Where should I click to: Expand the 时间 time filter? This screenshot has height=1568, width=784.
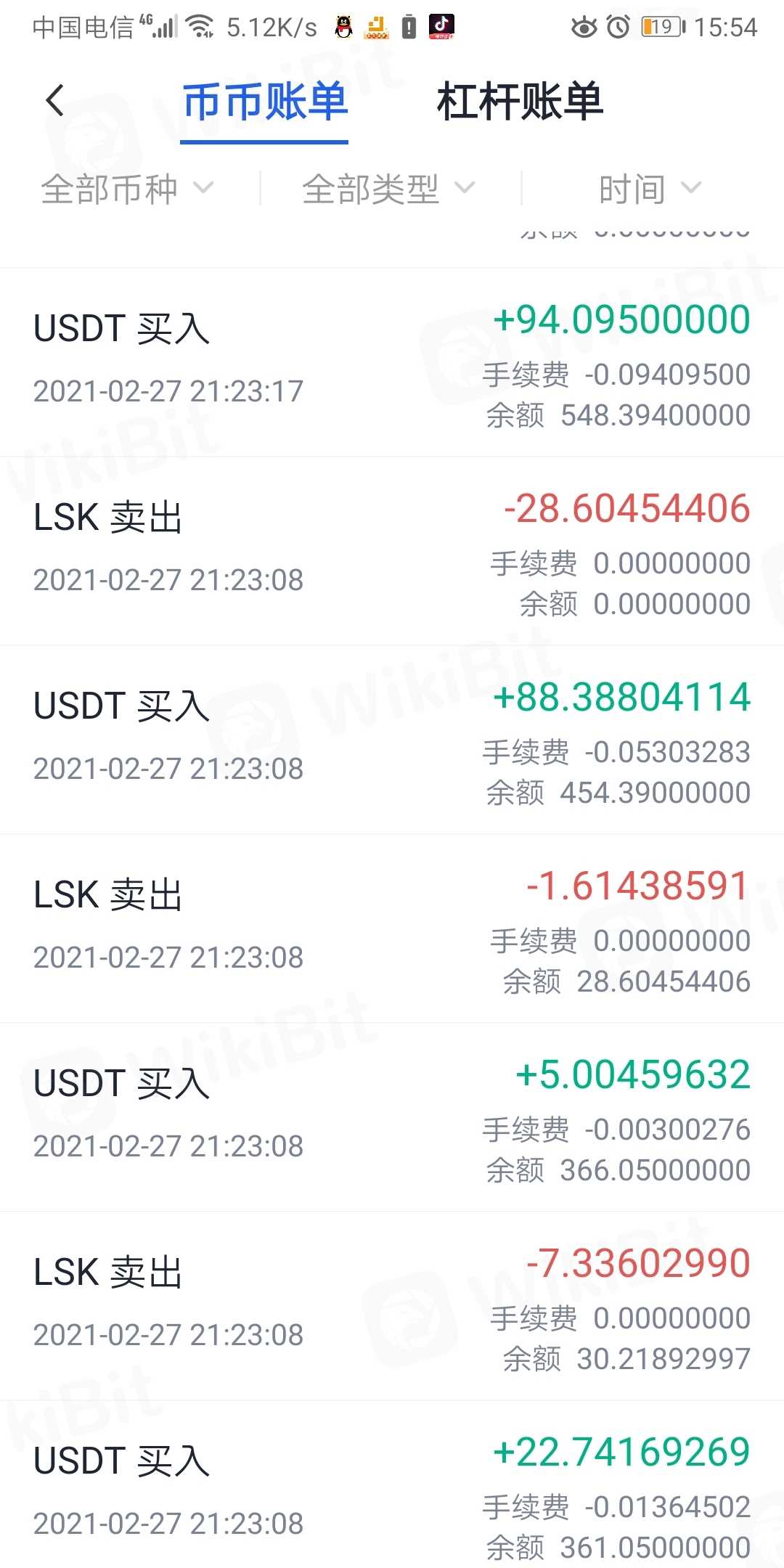pos(650,189)
